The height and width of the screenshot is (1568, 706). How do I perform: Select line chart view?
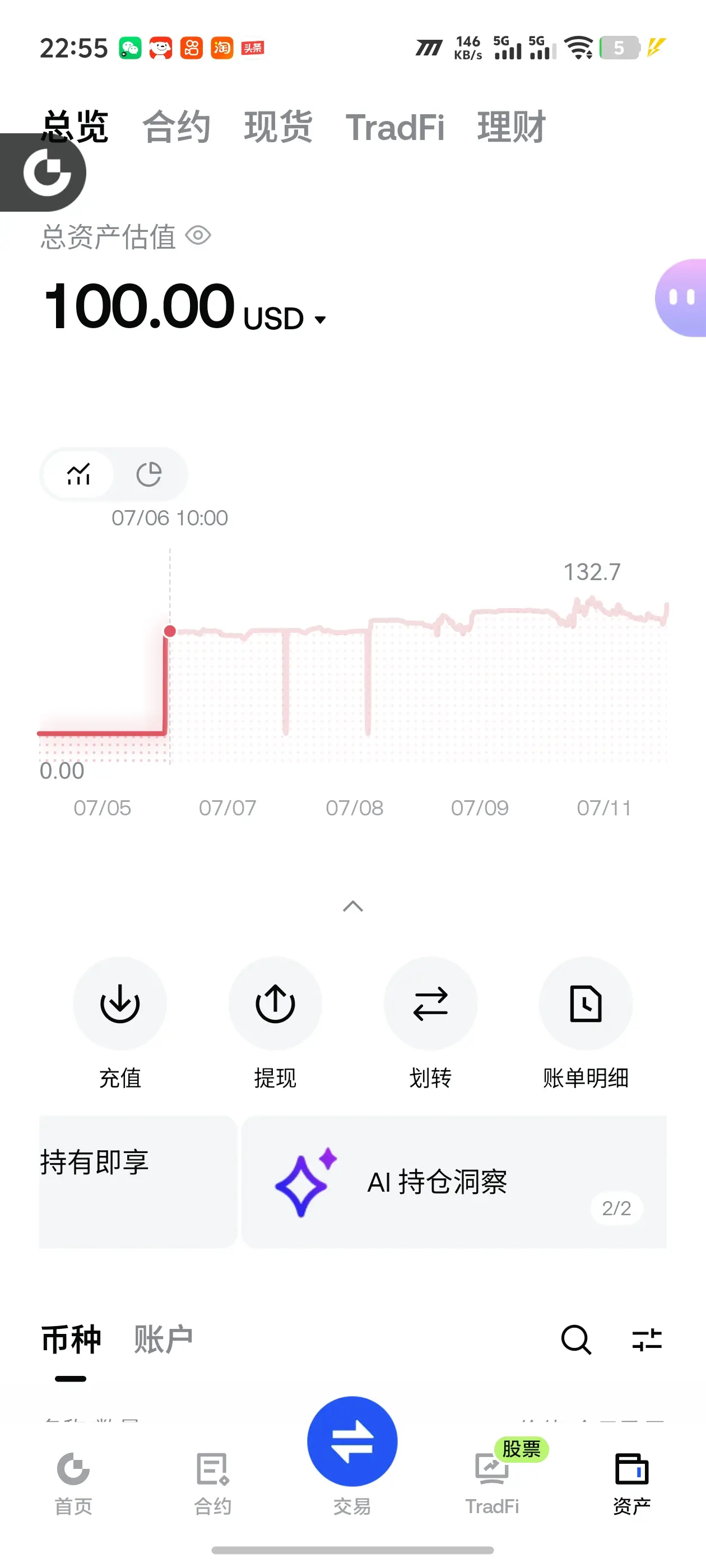(x=78, y=474)
